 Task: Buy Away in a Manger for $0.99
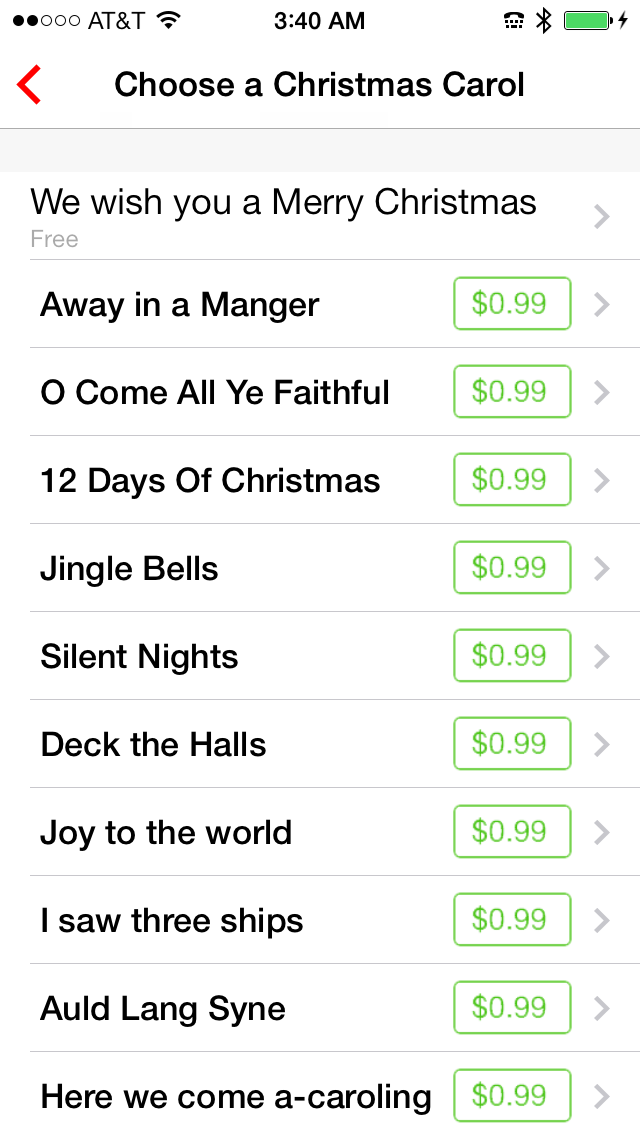click(x=512, y=304)
